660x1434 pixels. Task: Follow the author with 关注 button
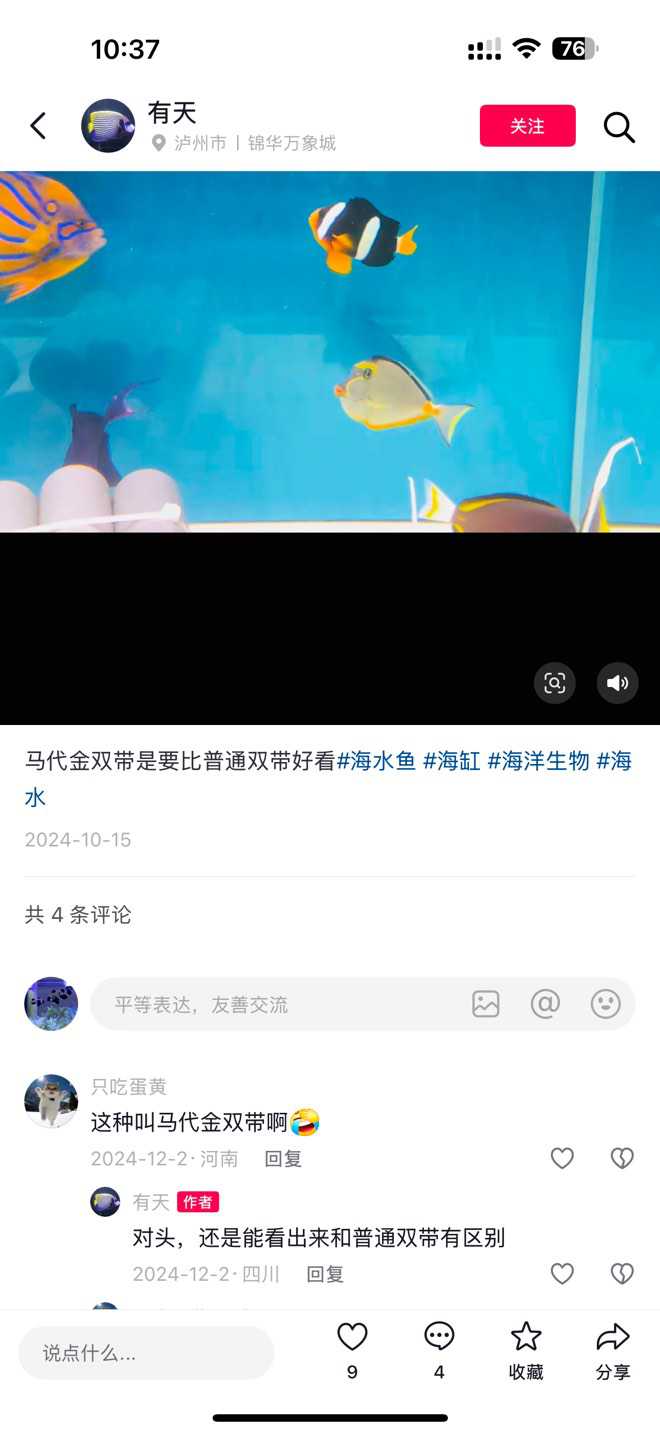[527, 126]
